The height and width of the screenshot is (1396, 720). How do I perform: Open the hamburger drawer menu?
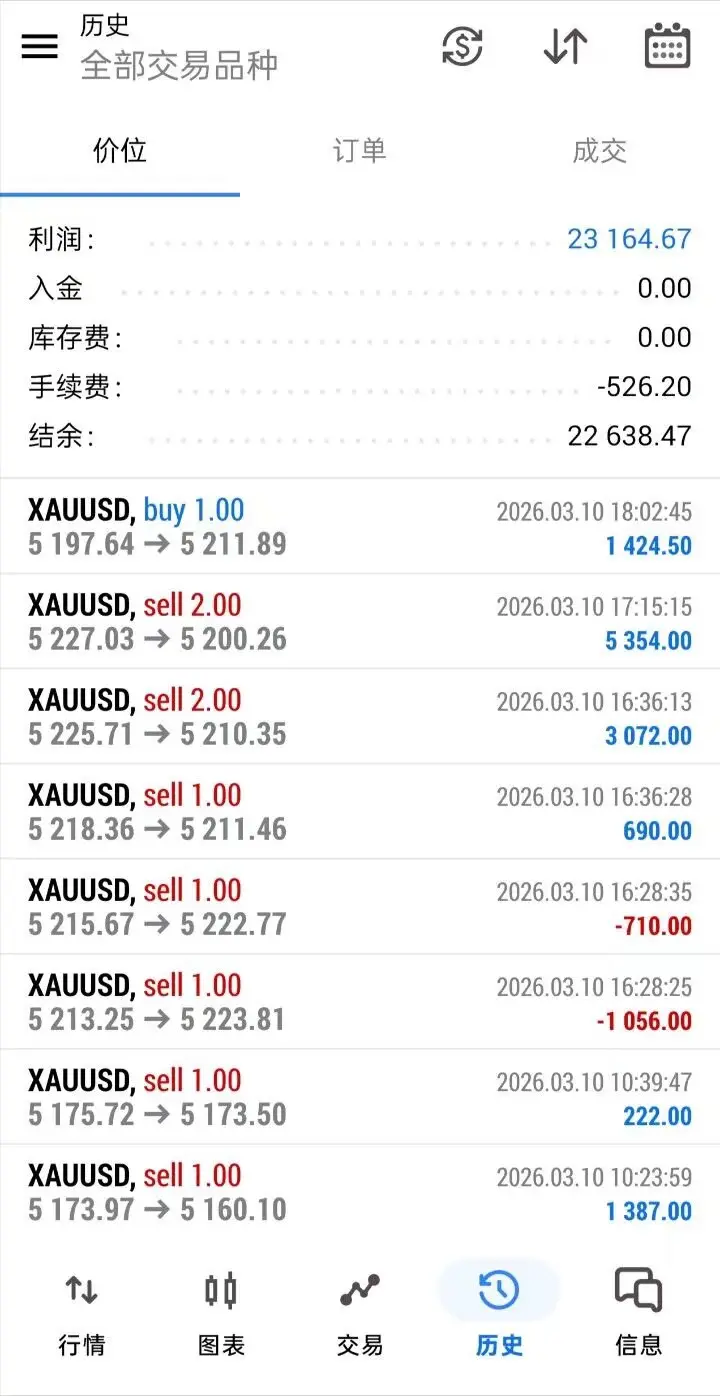click(39, 47)
